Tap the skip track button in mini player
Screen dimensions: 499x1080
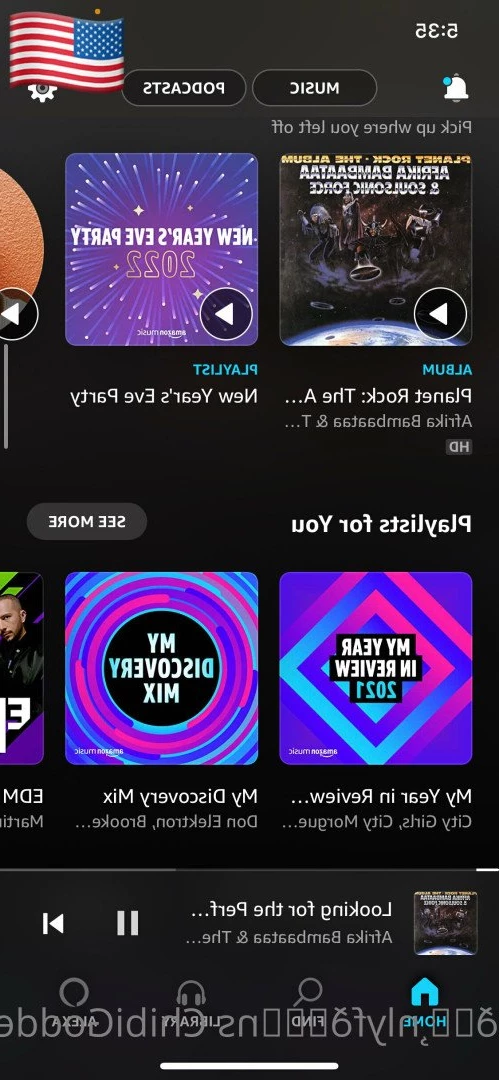point(53,923)
